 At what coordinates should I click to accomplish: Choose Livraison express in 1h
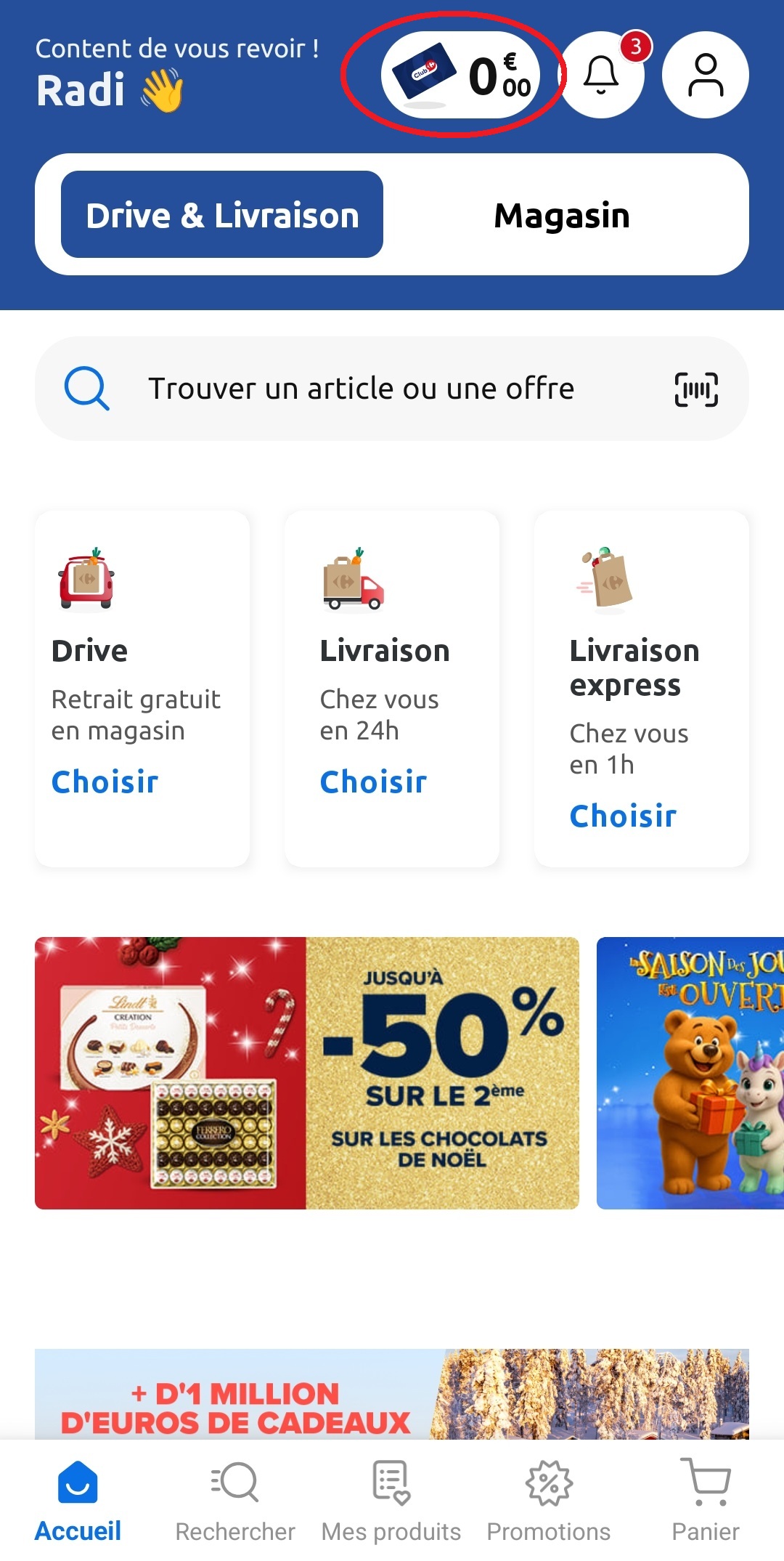tap(624, 816)
